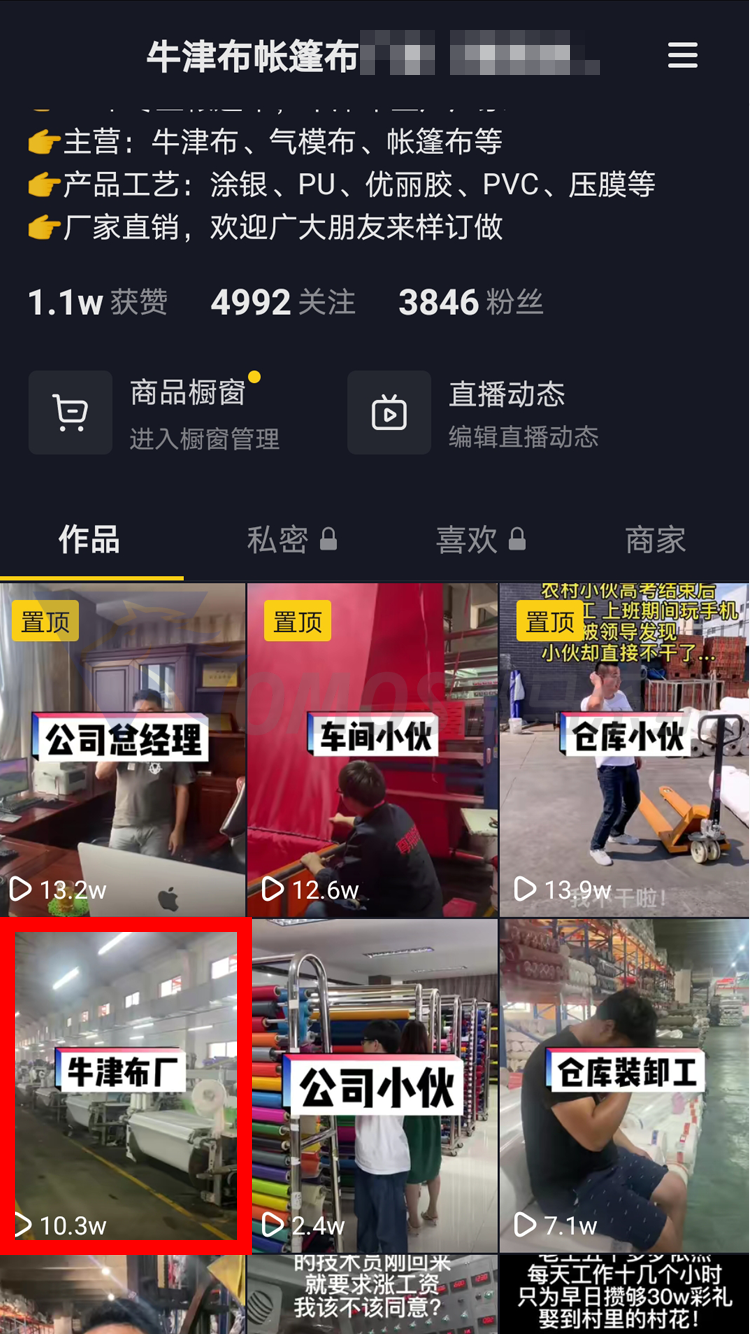This screenshot has width=750, height=1334.
Task: Click the lock icon beside the 私密 tab
Action: click(x=331, y=538)
